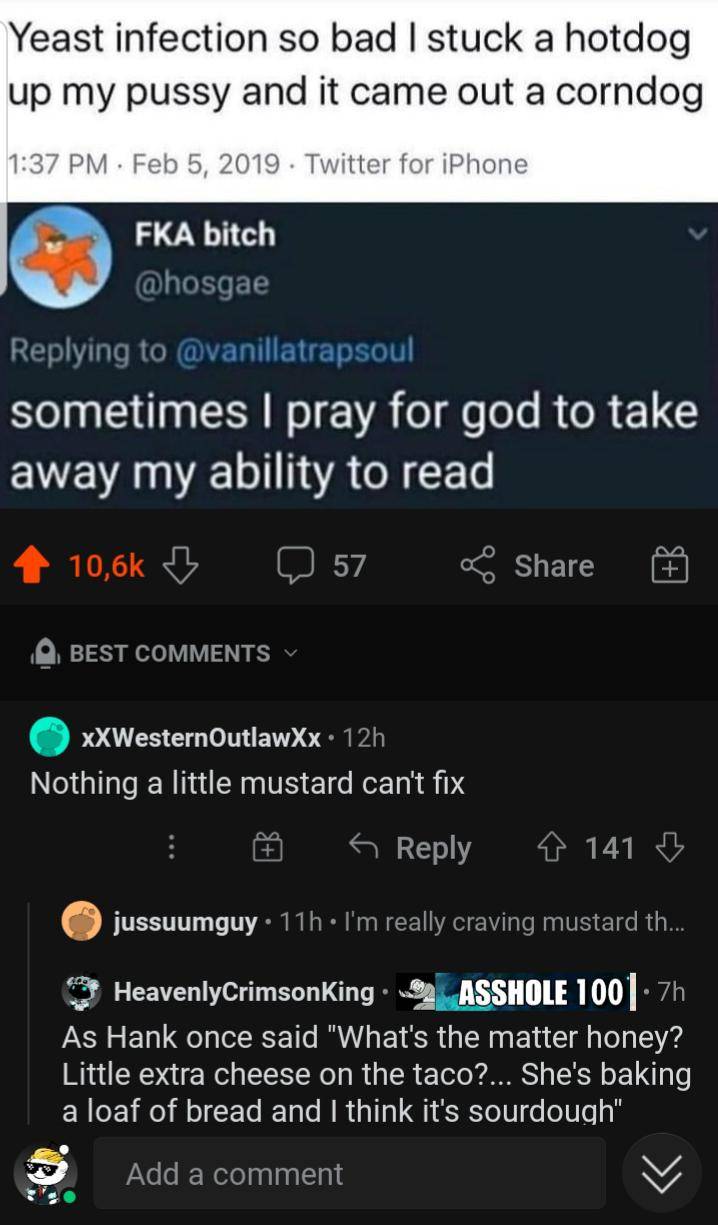Give an award to the post
Image resolution: width=718 pixels, height=1225 pixels.
point(669,566)
